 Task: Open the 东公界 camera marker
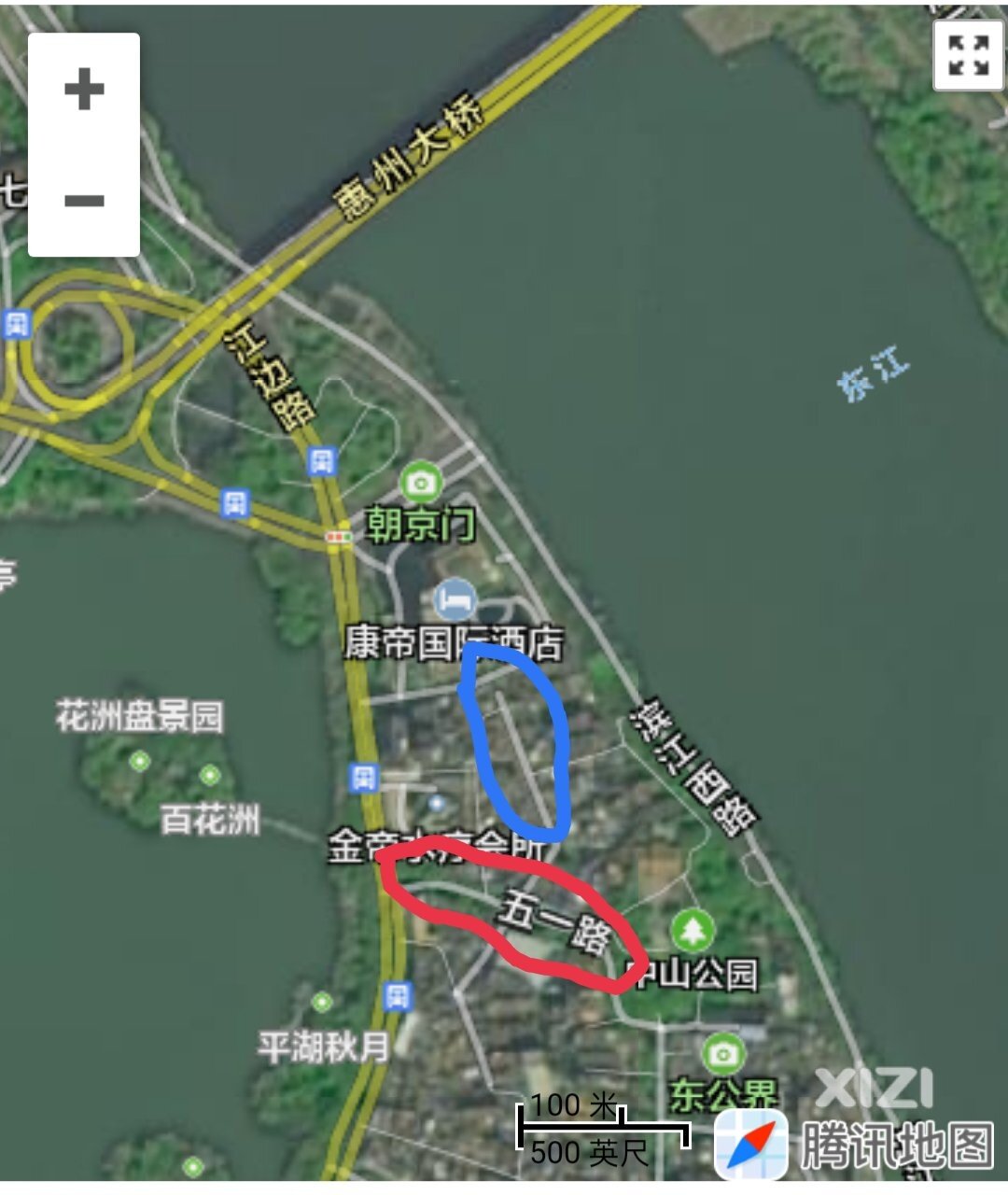pos(722,1055)
